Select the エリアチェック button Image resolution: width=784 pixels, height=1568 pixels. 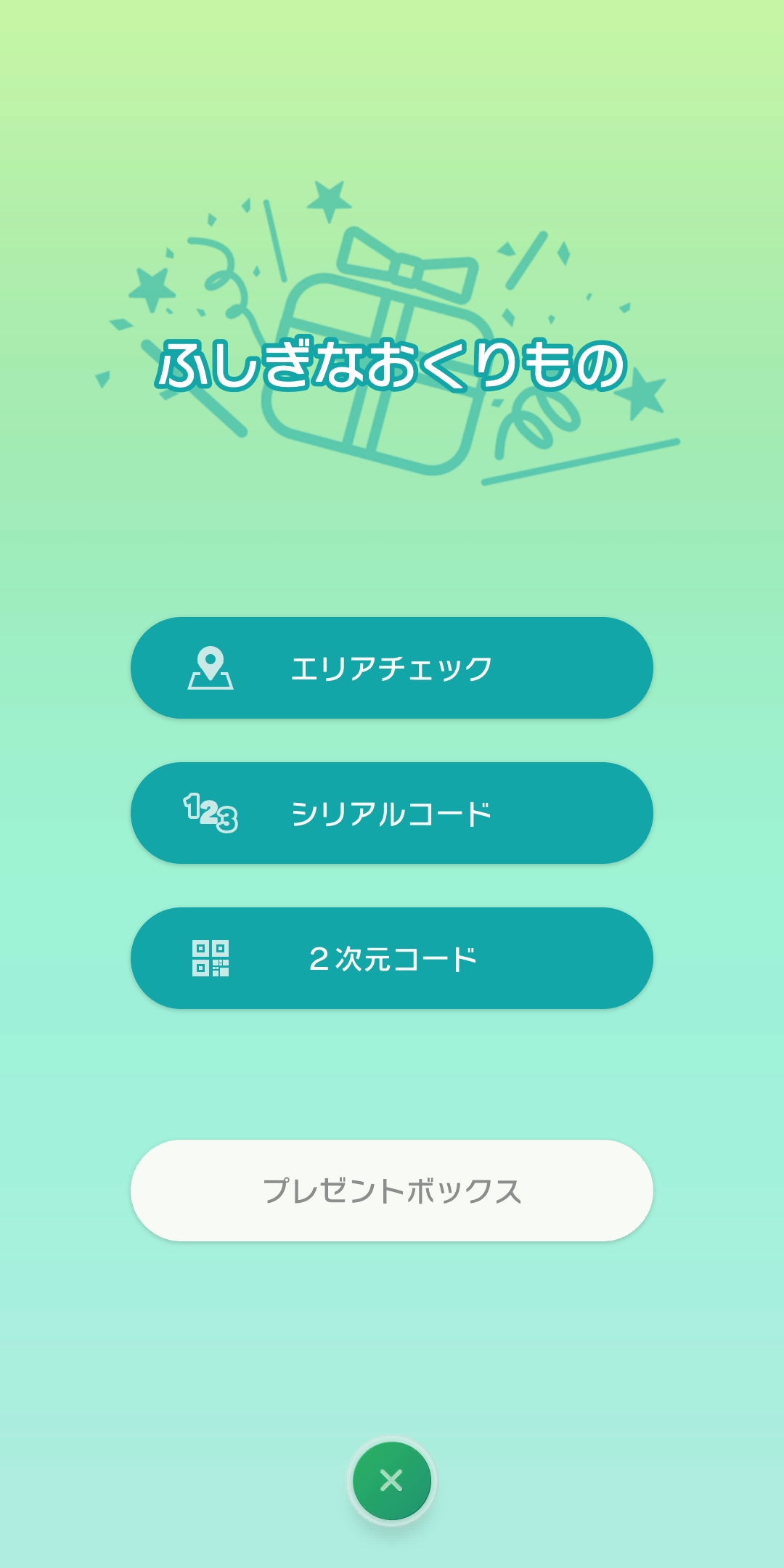coord(392,668)
